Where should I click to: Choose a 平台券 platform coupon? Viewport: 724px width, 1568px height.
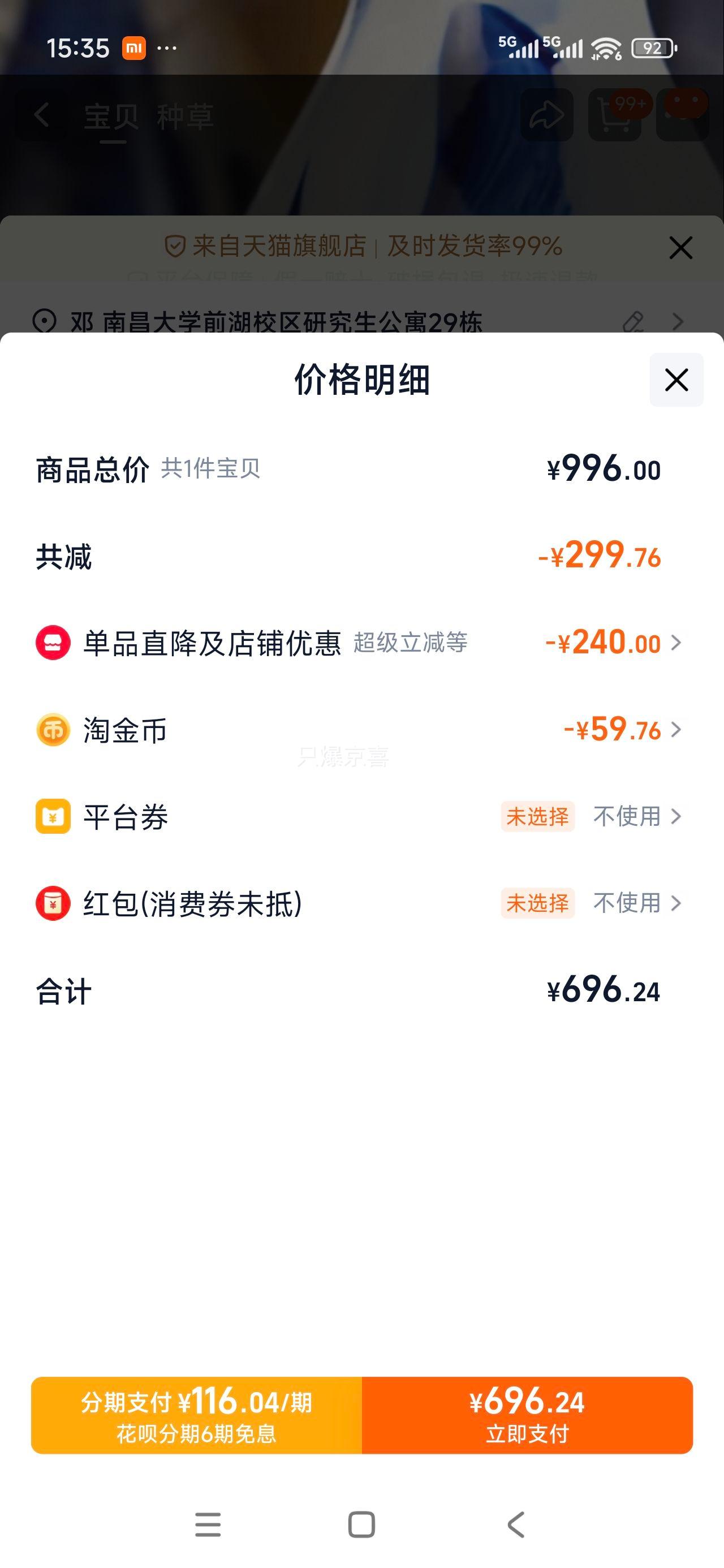pyautogui.click(x=636, y=816)
